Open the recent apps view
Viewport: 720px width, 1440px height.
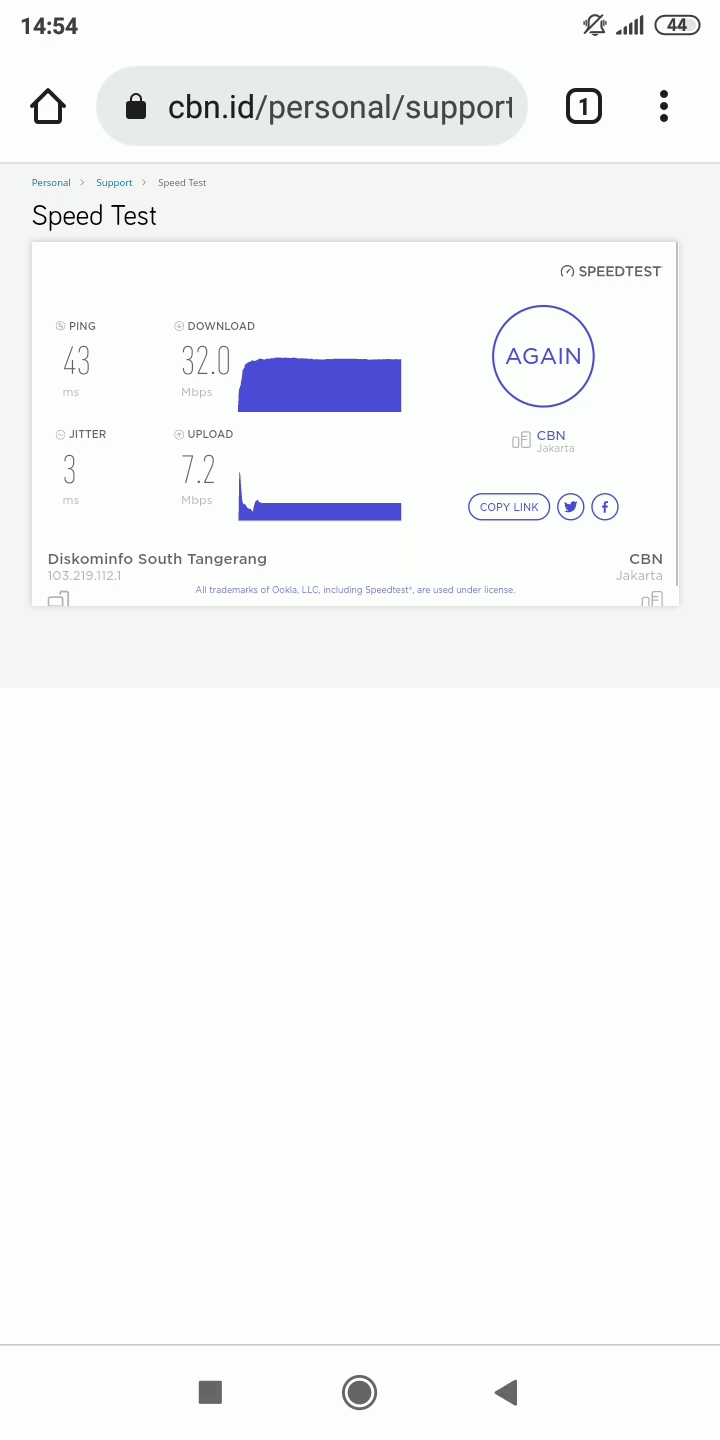coord(210,1392)
